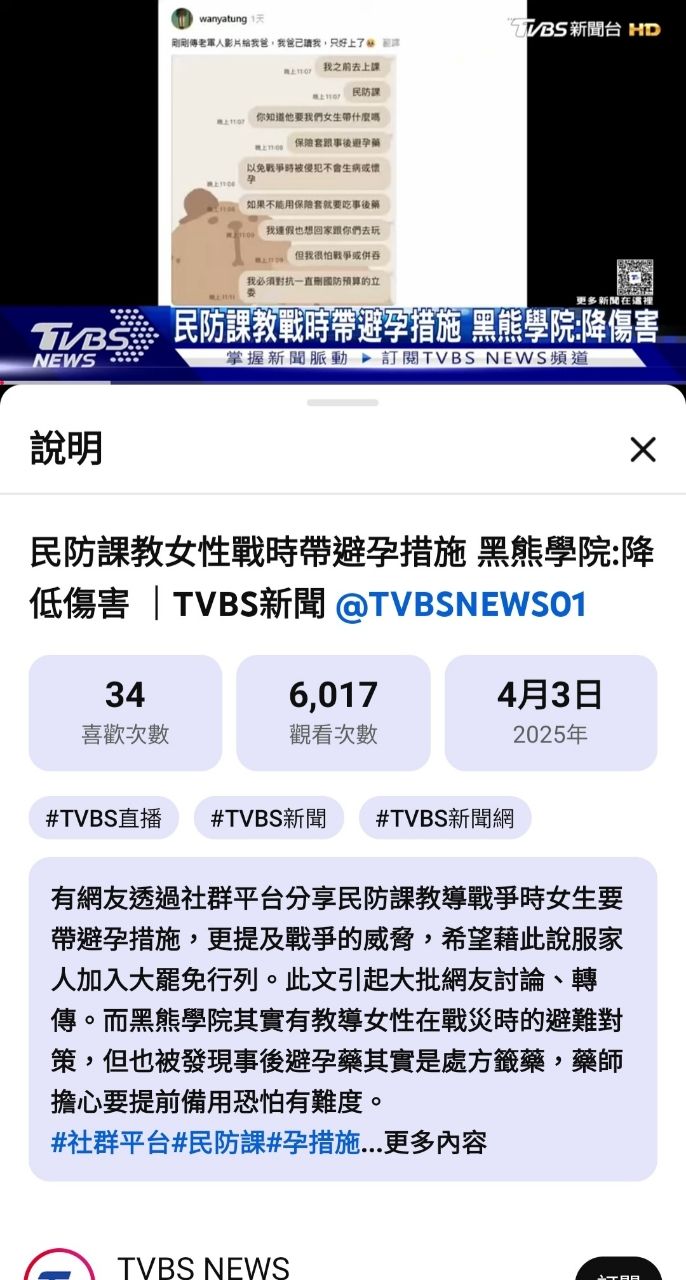Tap the panel's drag handle bar
Viewport: 686px width, 1280px height.
343,402
